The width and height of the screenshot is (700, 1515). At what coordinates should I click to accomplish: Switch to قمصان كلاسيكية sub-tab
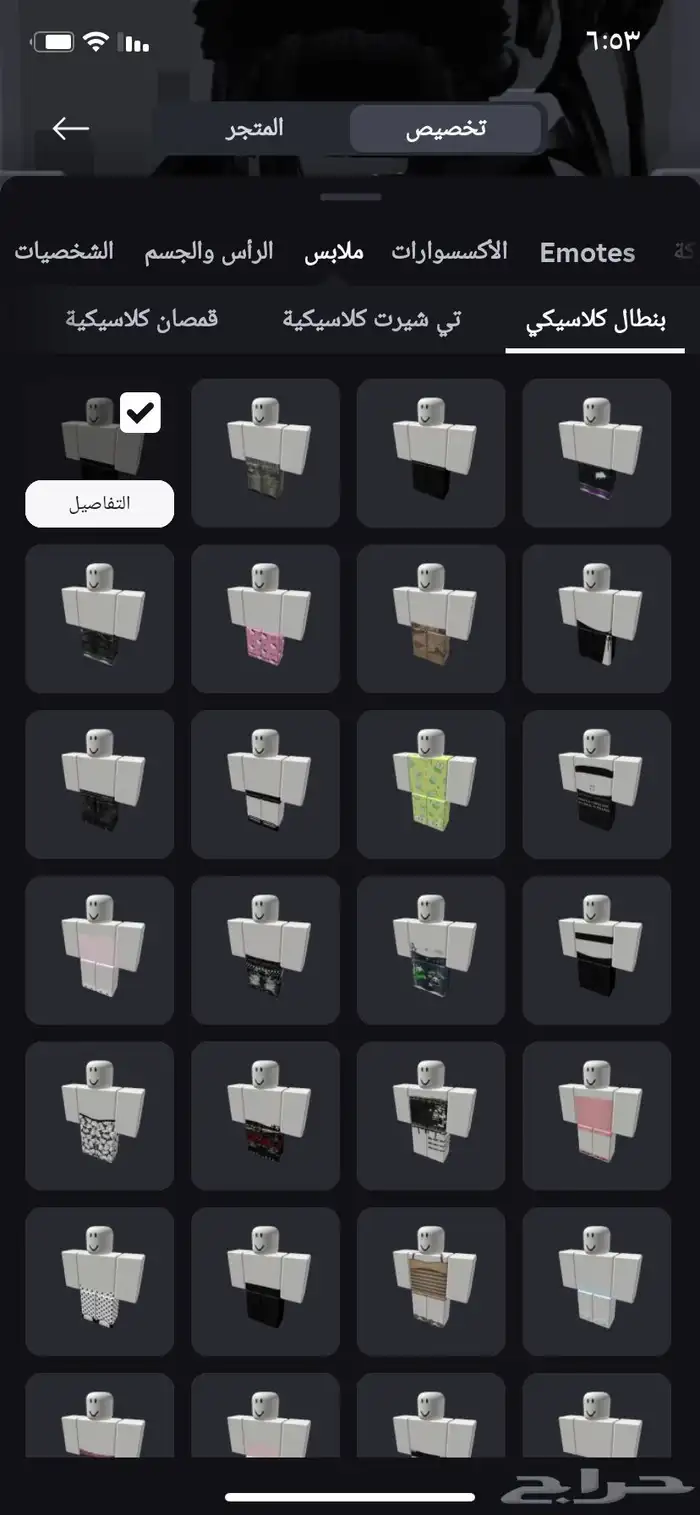142,321
